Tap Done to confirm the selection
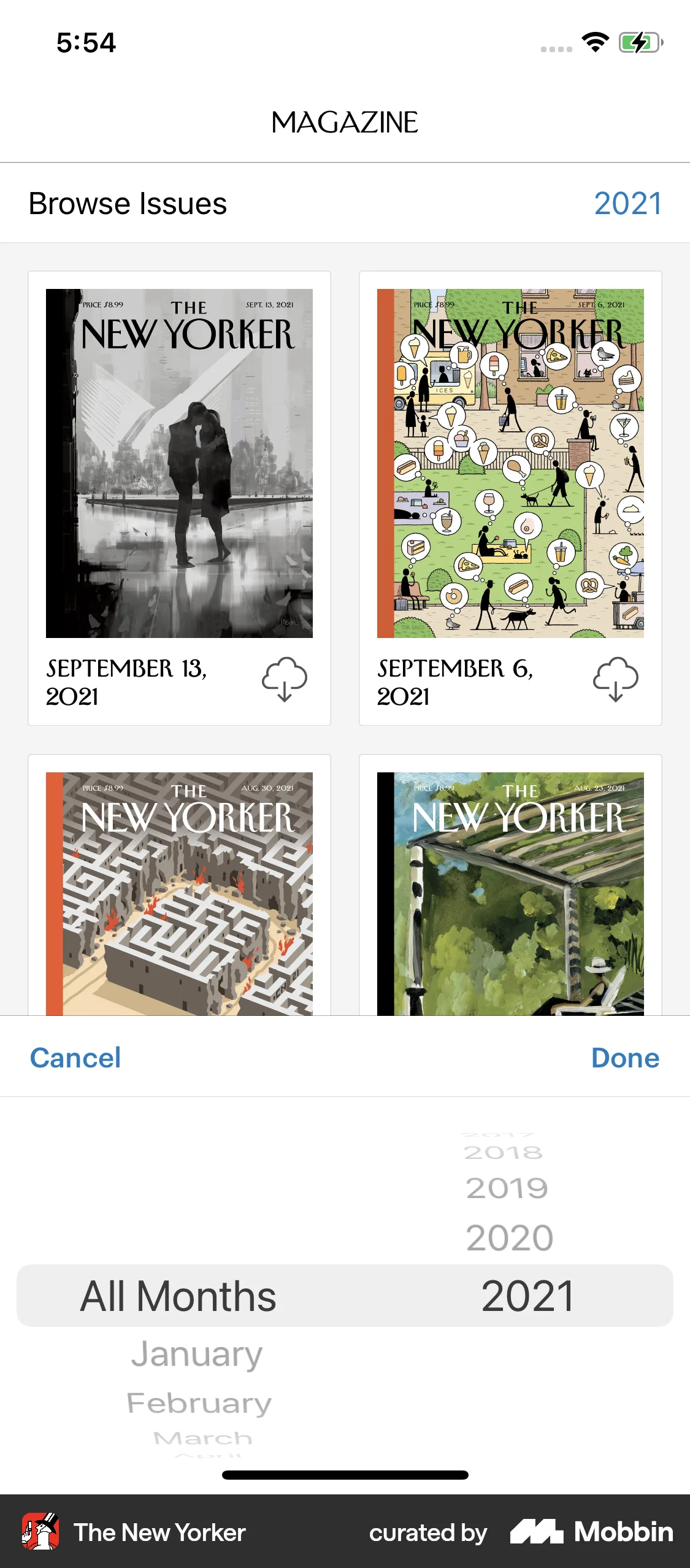This screenshot has width=690, height=1568. [625, 1058]
